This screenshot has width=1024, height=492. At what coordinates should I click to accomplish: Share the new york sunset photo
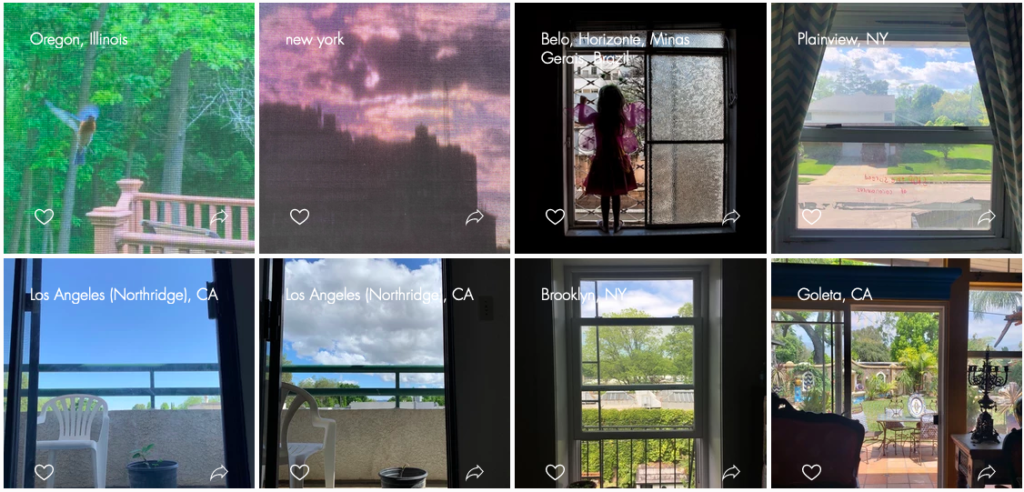[475, 217]
